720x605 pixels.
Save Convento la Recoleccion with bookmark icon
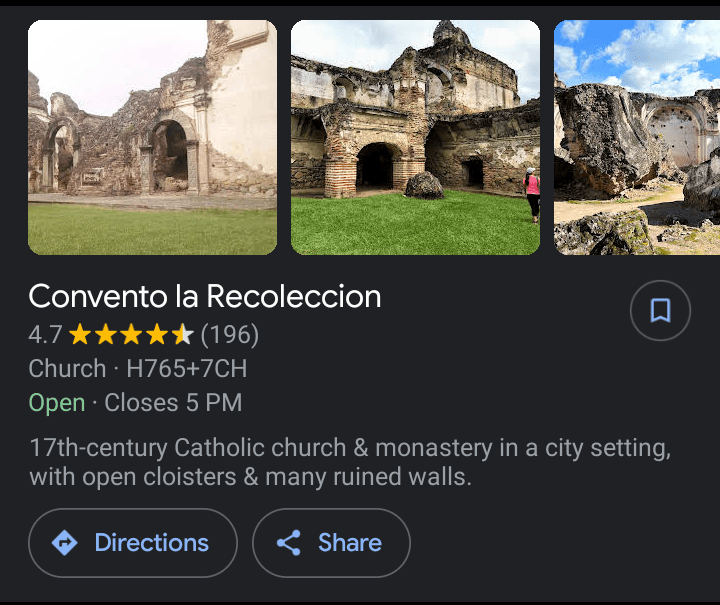(x=660, y=311)
